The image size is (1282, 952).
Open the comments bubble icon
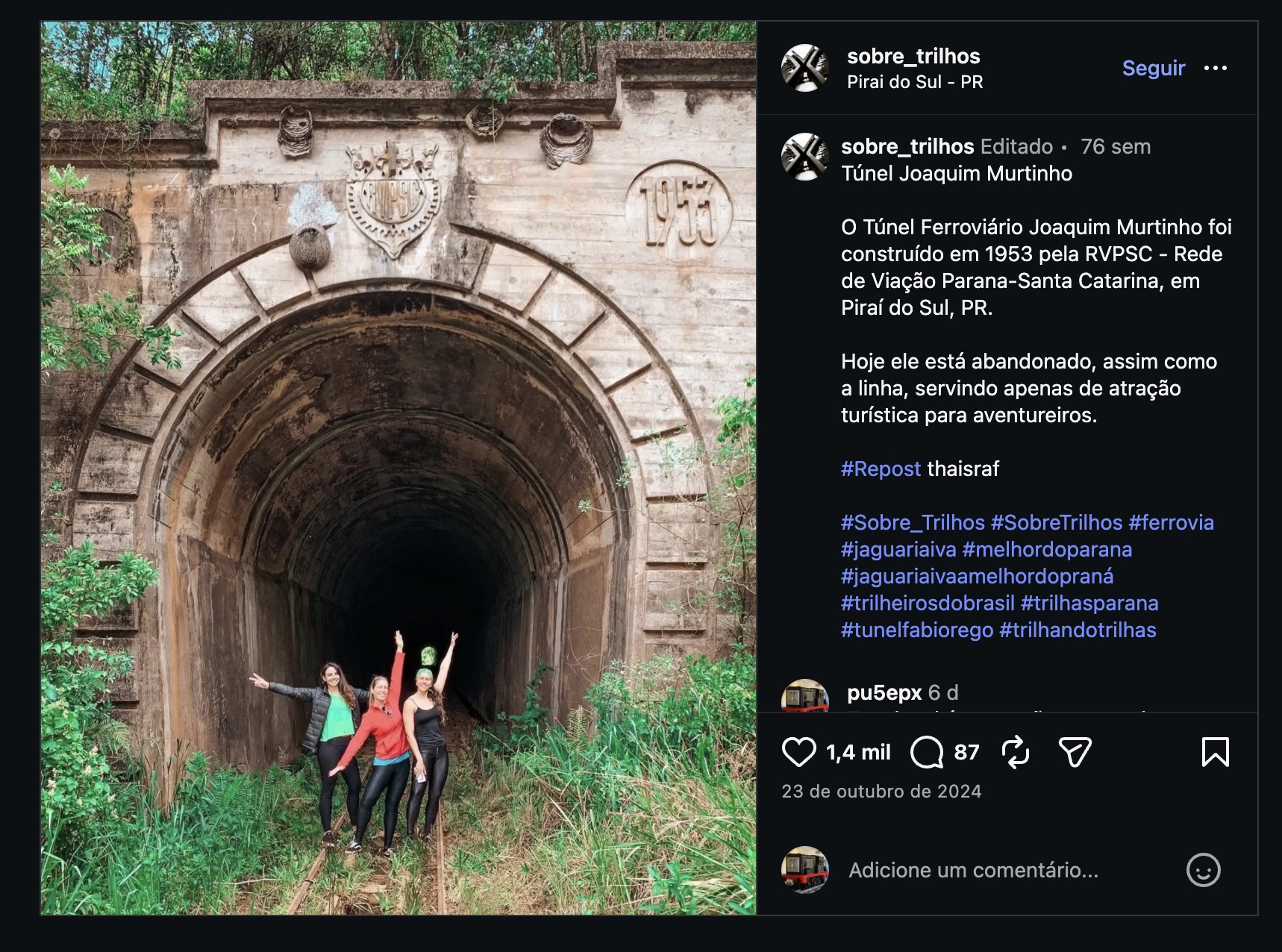(x=927, y=751)
